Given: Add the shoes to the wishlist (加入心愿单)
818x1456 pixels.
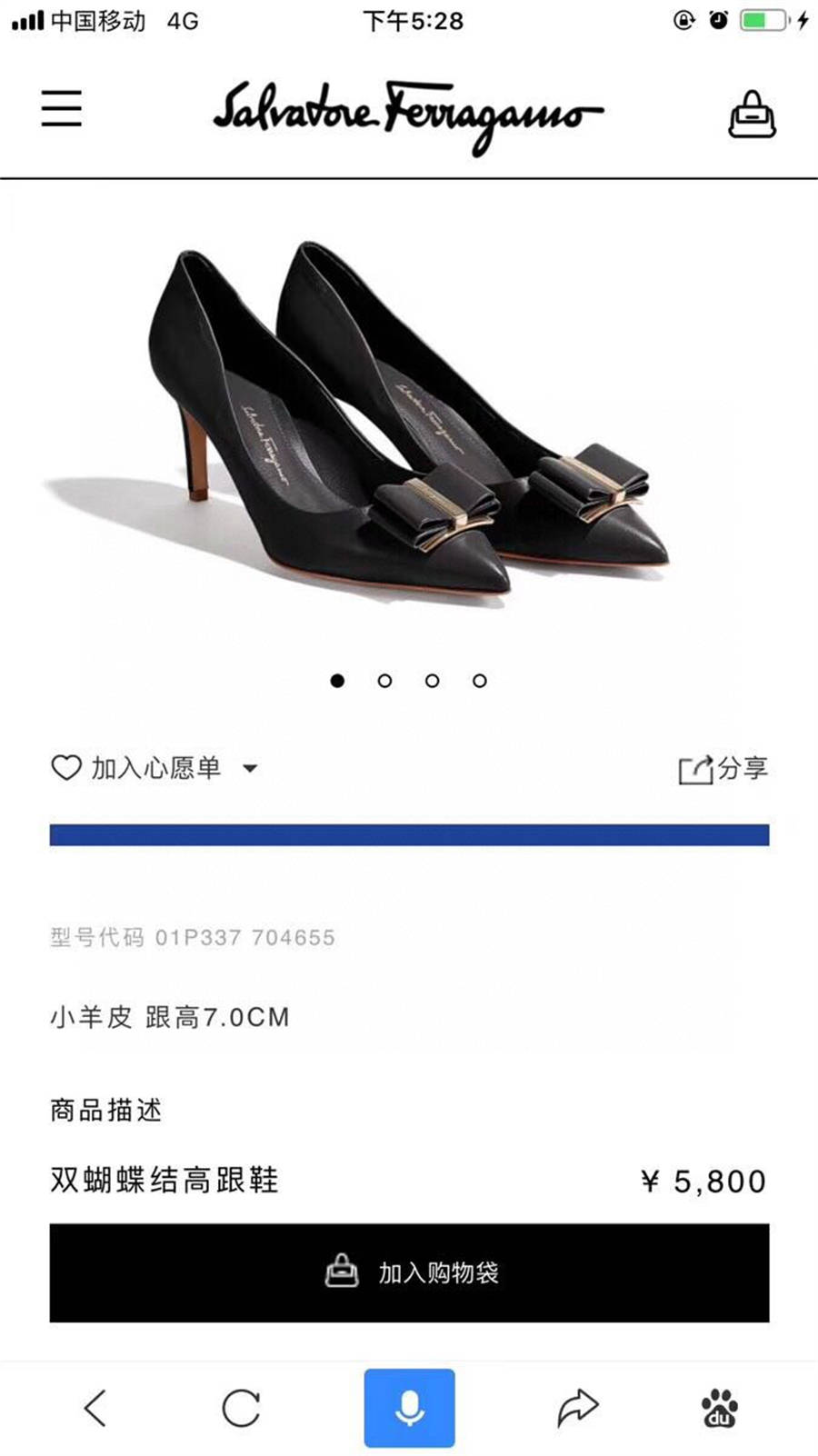Looking at the screenshot, I should [x=136, y=768].
